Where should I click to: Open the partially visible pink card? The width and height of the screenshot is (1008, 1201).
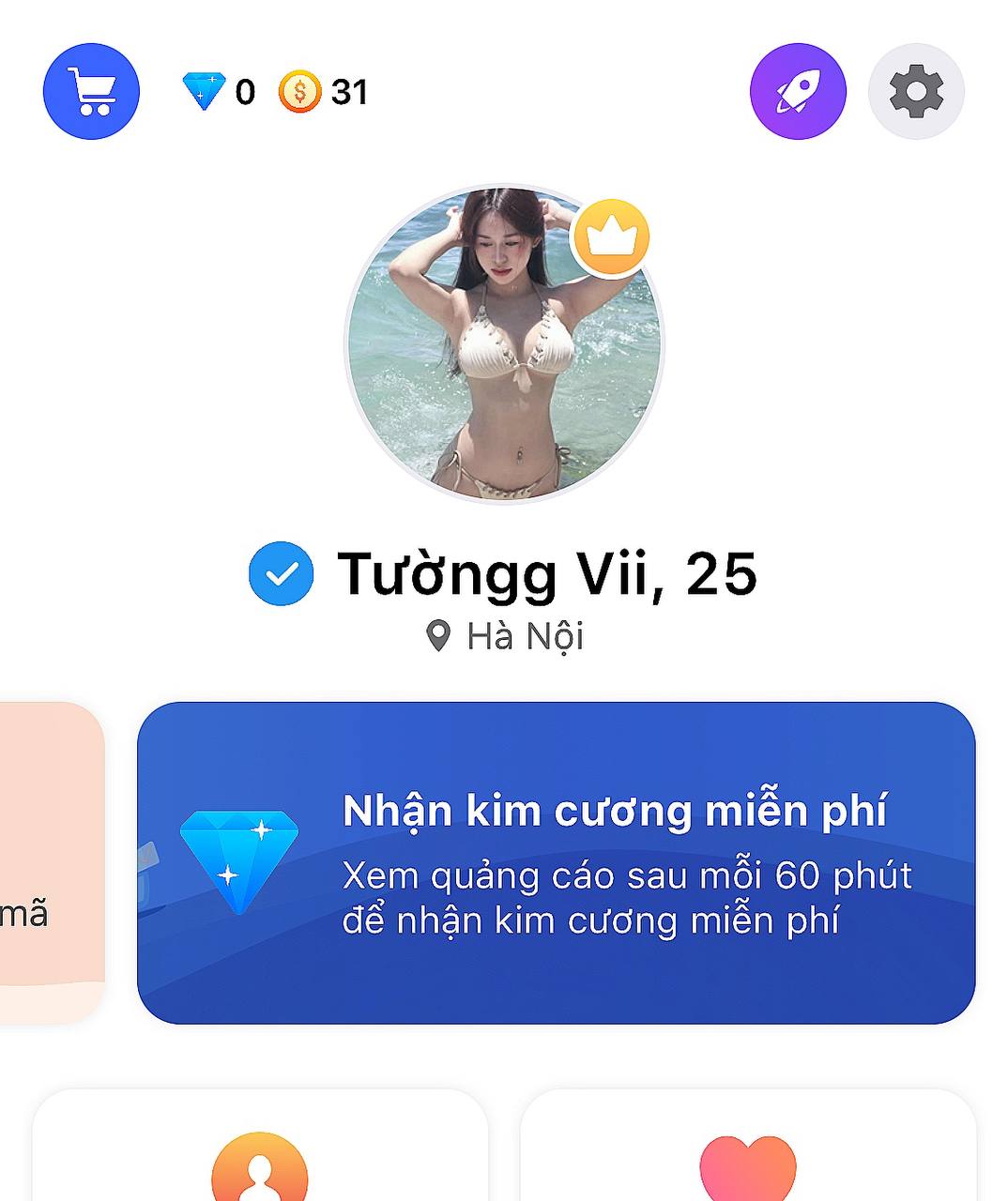[47, 862]
